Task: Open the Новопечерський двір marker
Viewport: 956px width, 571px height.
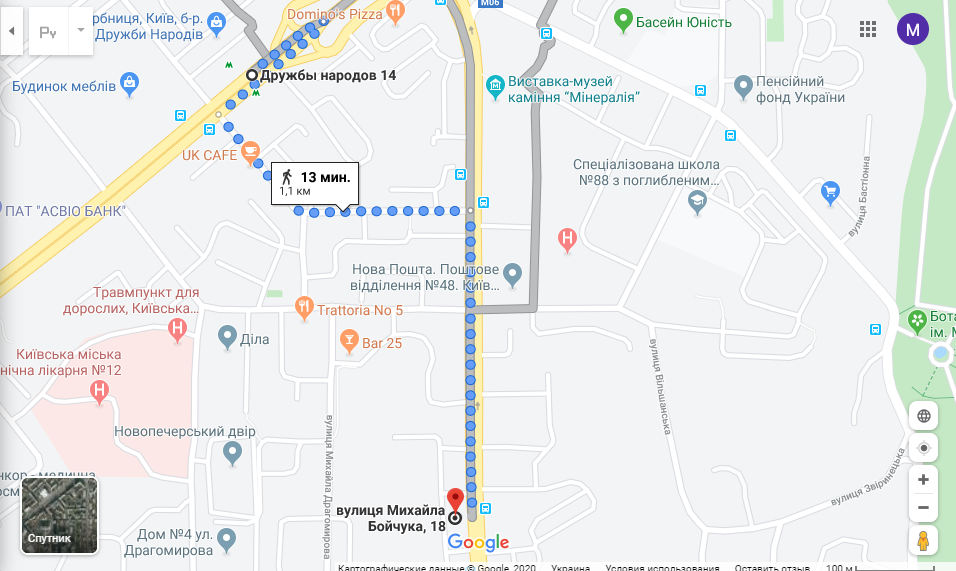Action: tap(232, 453)
